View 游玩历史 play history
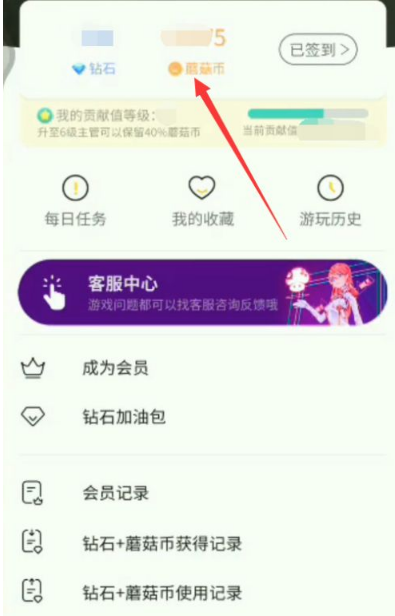The width and height of the screenshot is (395, 616). (330, 201)
